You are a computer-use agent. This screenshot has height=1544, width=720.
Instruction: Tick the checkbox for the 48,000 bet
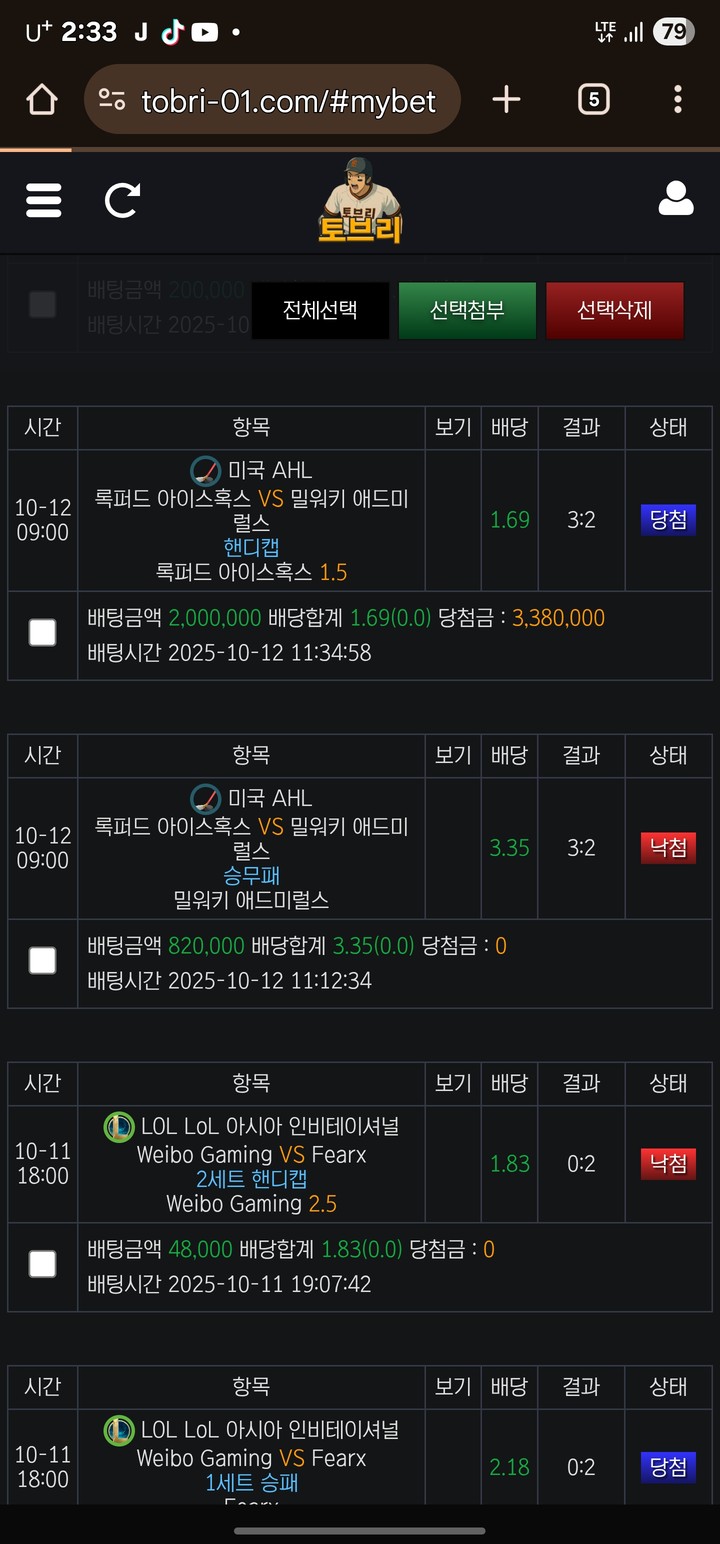pos(42,1264)
